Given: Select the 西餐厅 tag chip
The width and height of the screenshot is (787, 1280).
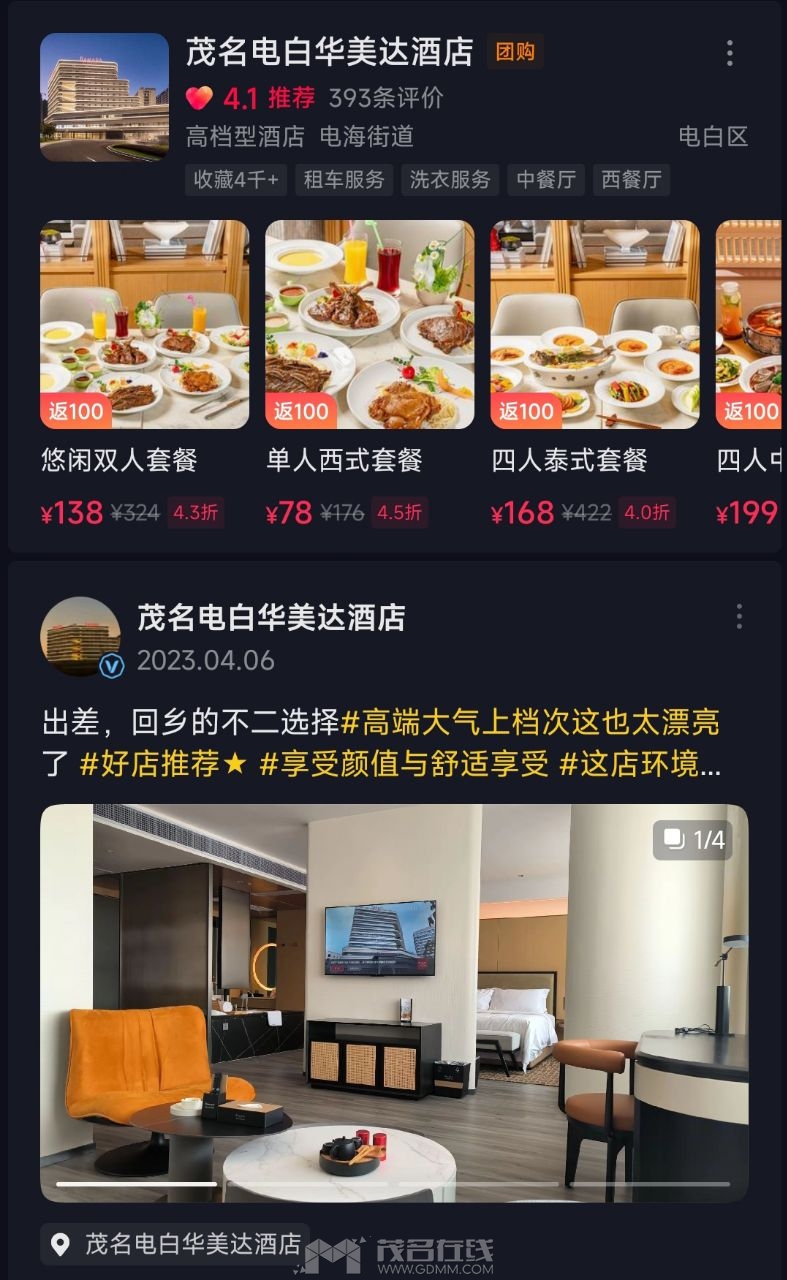Looking at the screenshot, I should (x=631, y=180).
